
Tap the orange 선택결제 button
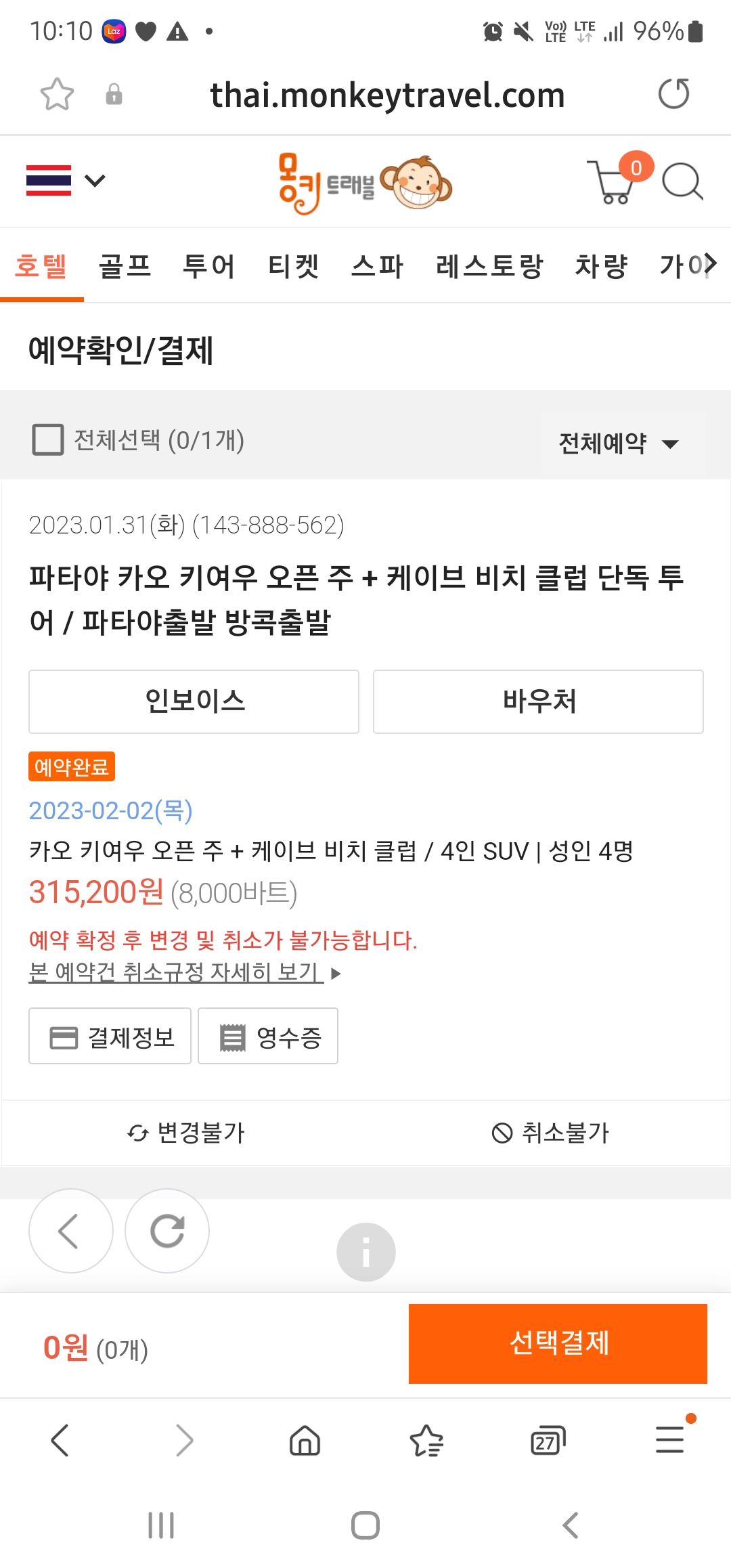pyautogui.click(x=558, y=1343)
